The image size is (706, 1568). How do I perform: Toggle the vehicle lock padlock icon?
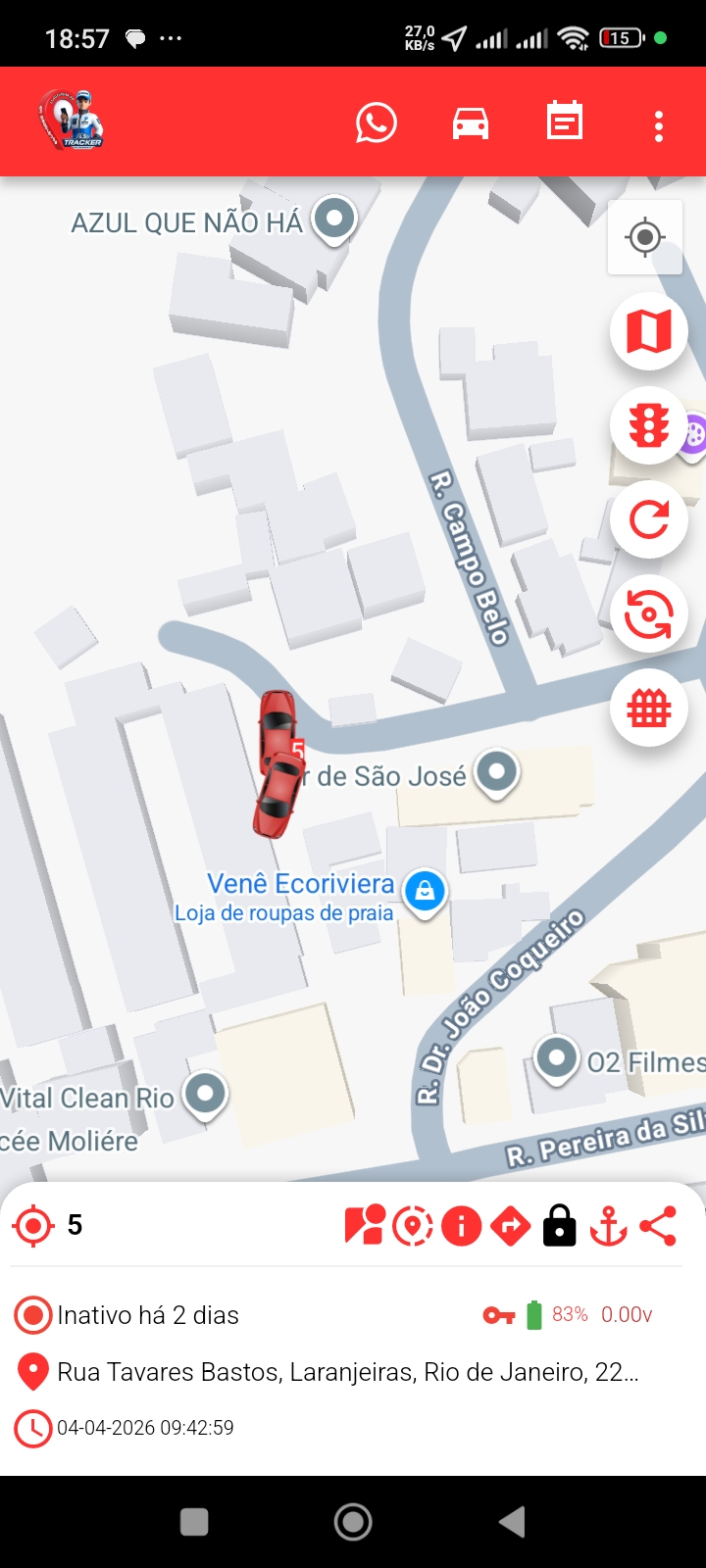click(559, 1225)
